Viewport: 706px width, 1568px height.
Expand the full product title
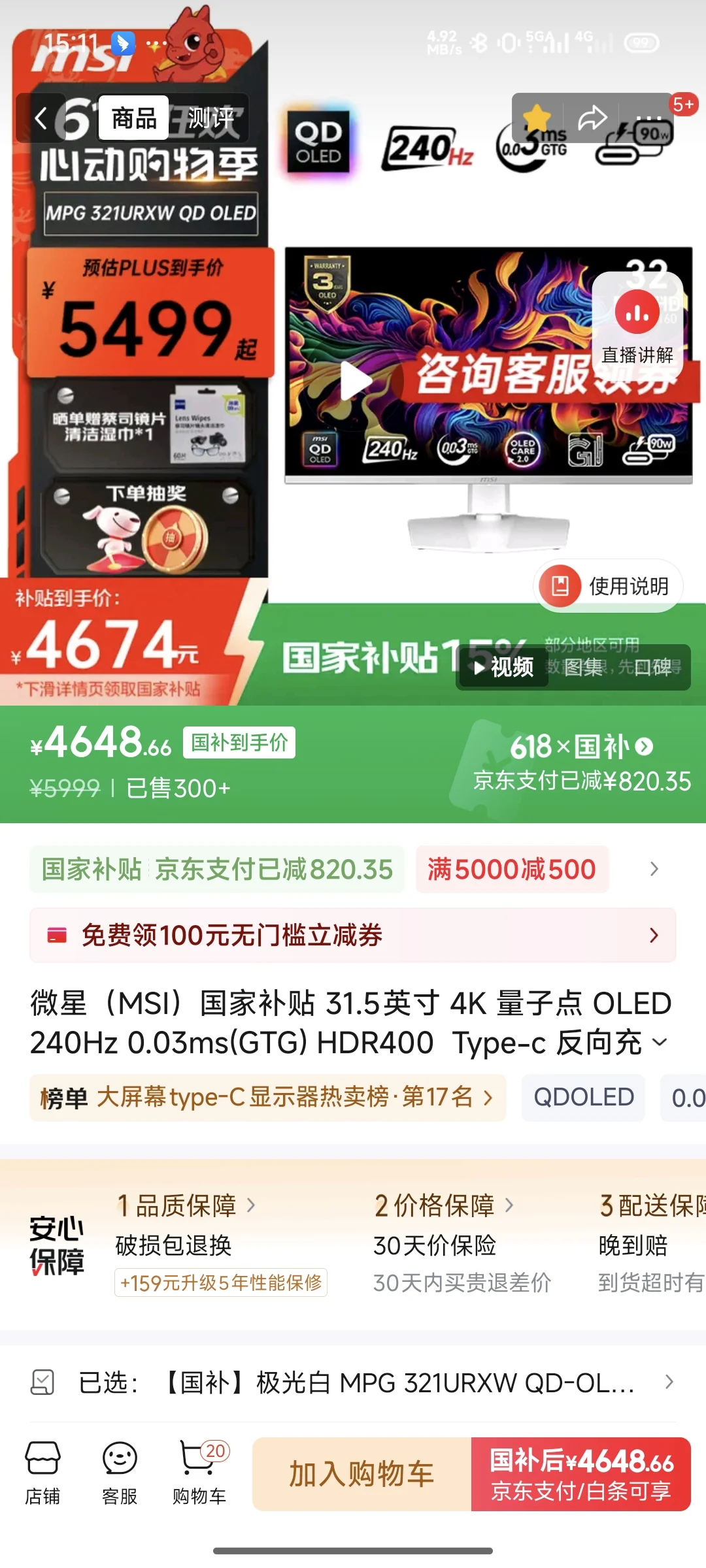[660, 1042]
